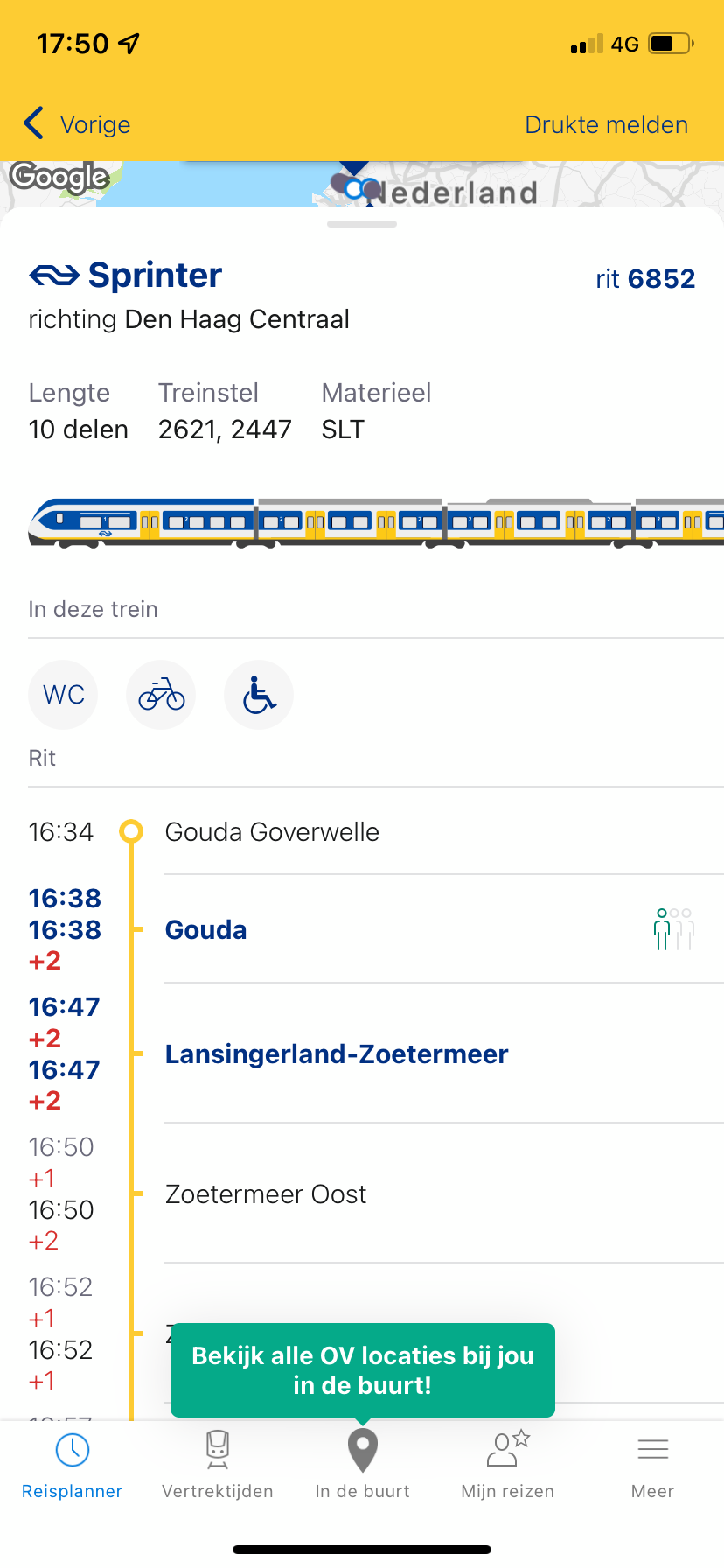724x1568 pixels.
Task: Tap the sheet drag handle
Action: click(362, 224)
